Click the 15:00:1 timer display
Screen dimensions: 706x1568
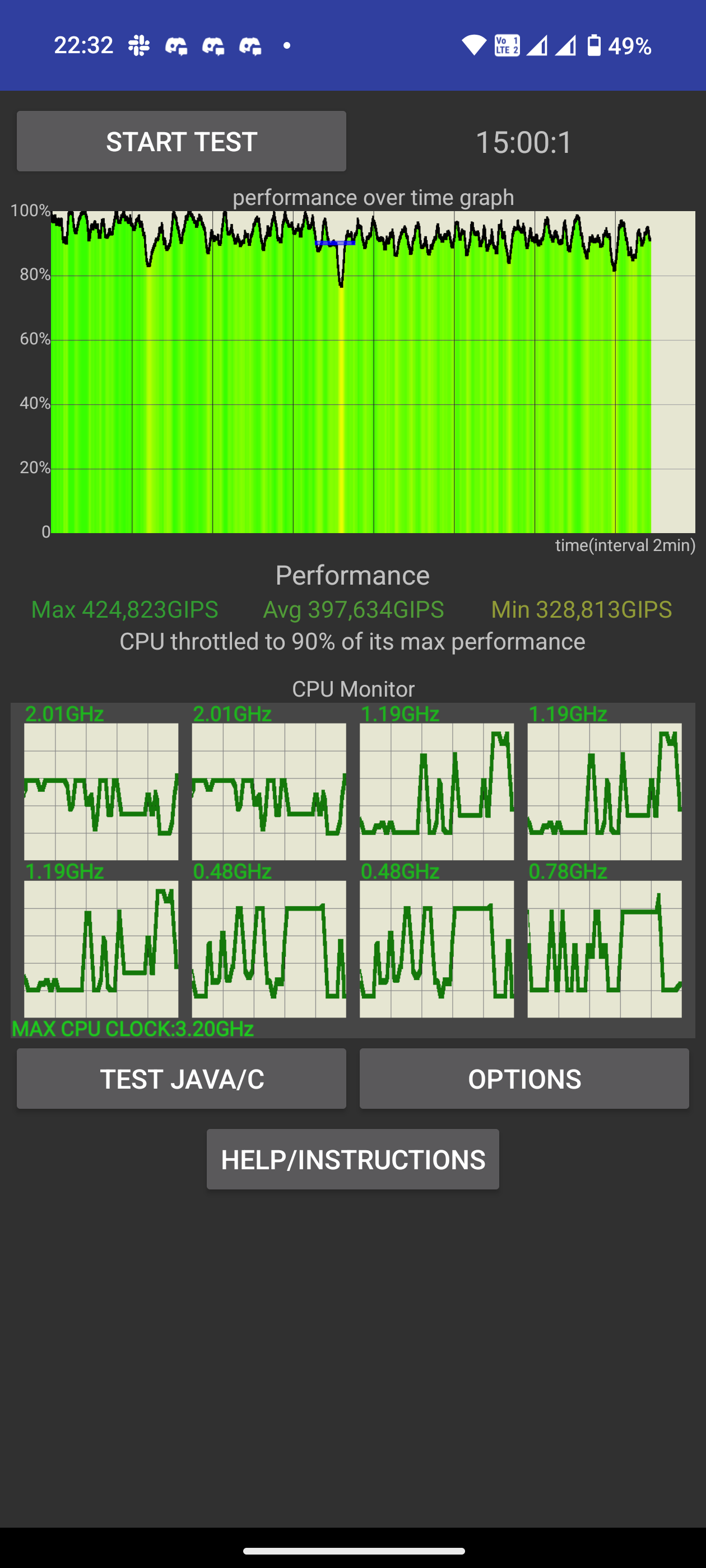pyautogui.click(x=524, y=142)
